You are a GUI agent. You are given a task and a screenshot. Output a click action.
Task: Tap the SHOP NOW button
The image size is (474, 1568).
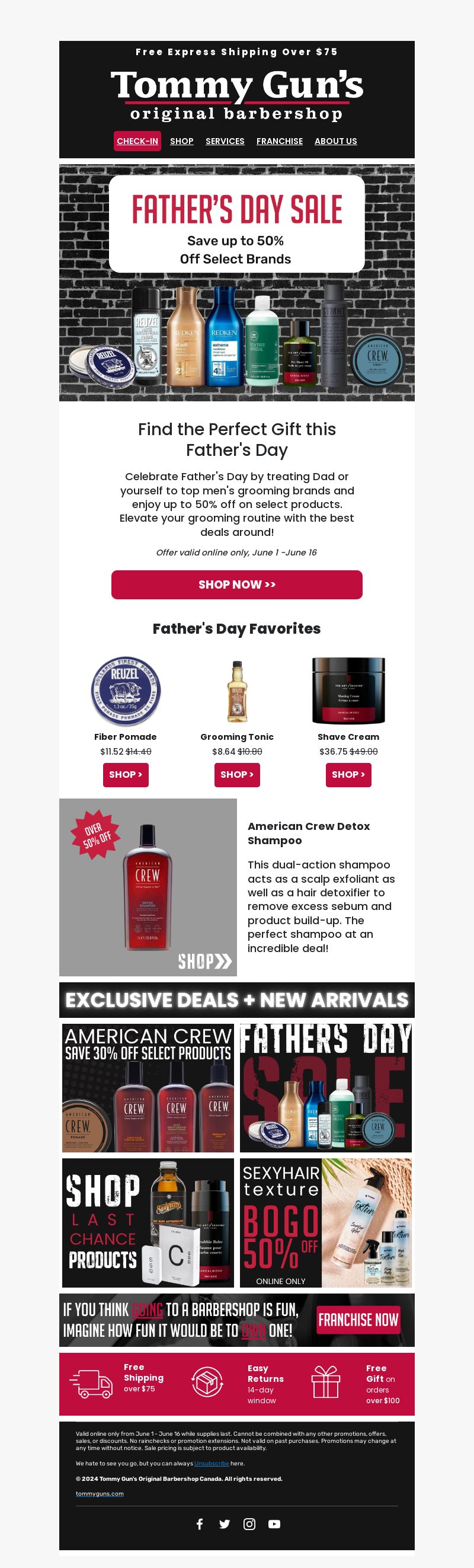pos(236,585)
